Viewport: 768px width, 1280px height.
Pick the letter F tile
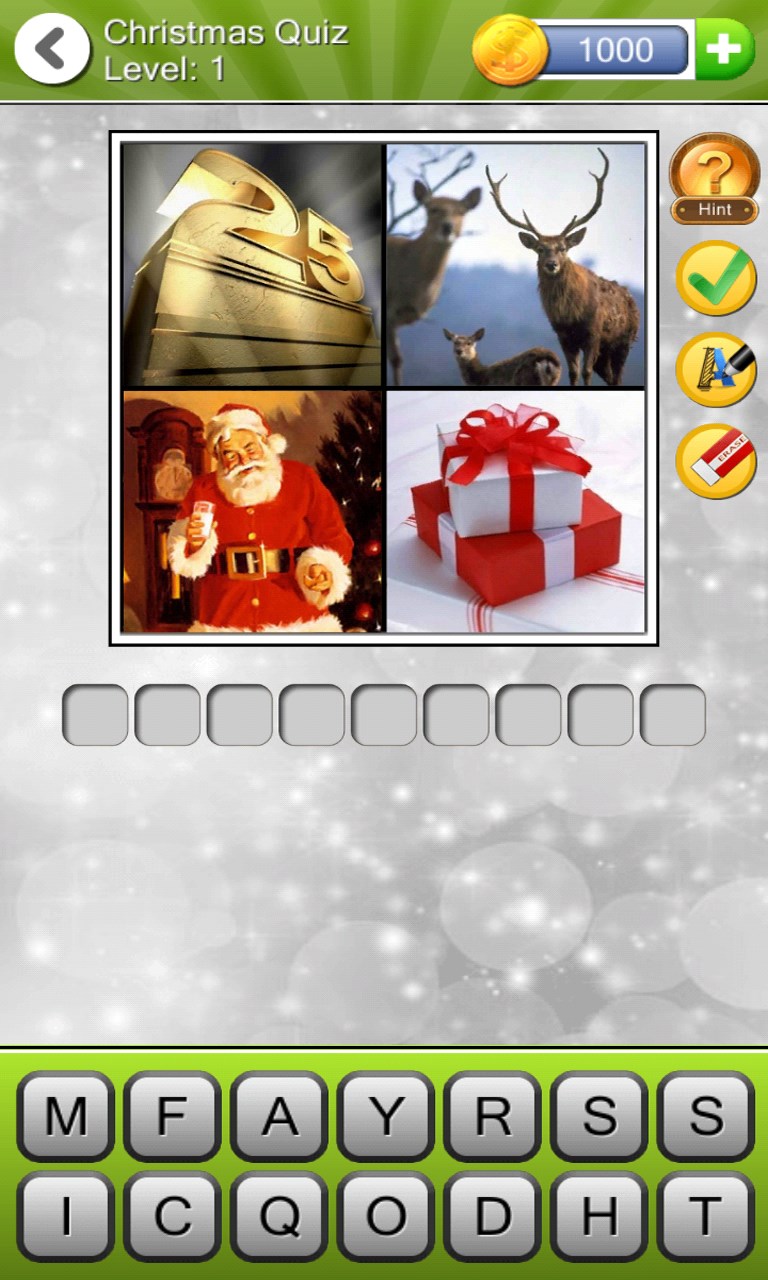point(172,1117)
